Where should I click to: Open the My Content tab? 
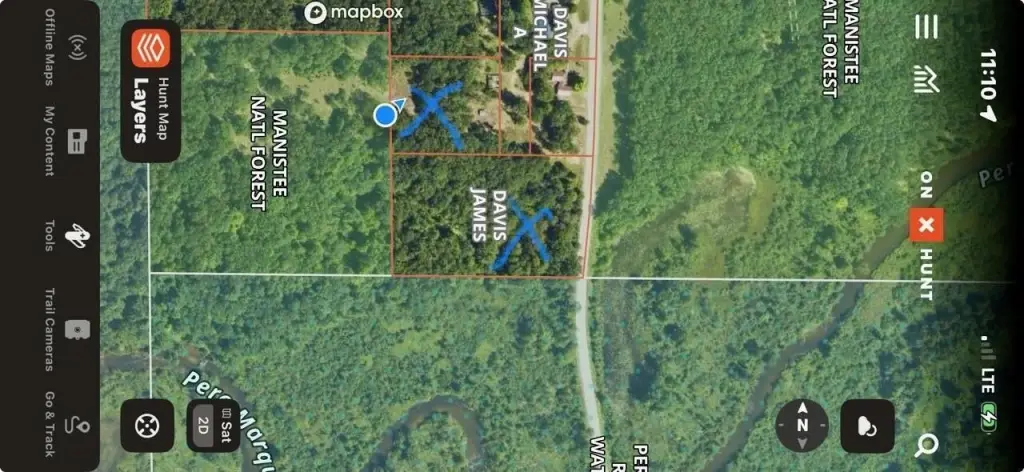(63, 141)
